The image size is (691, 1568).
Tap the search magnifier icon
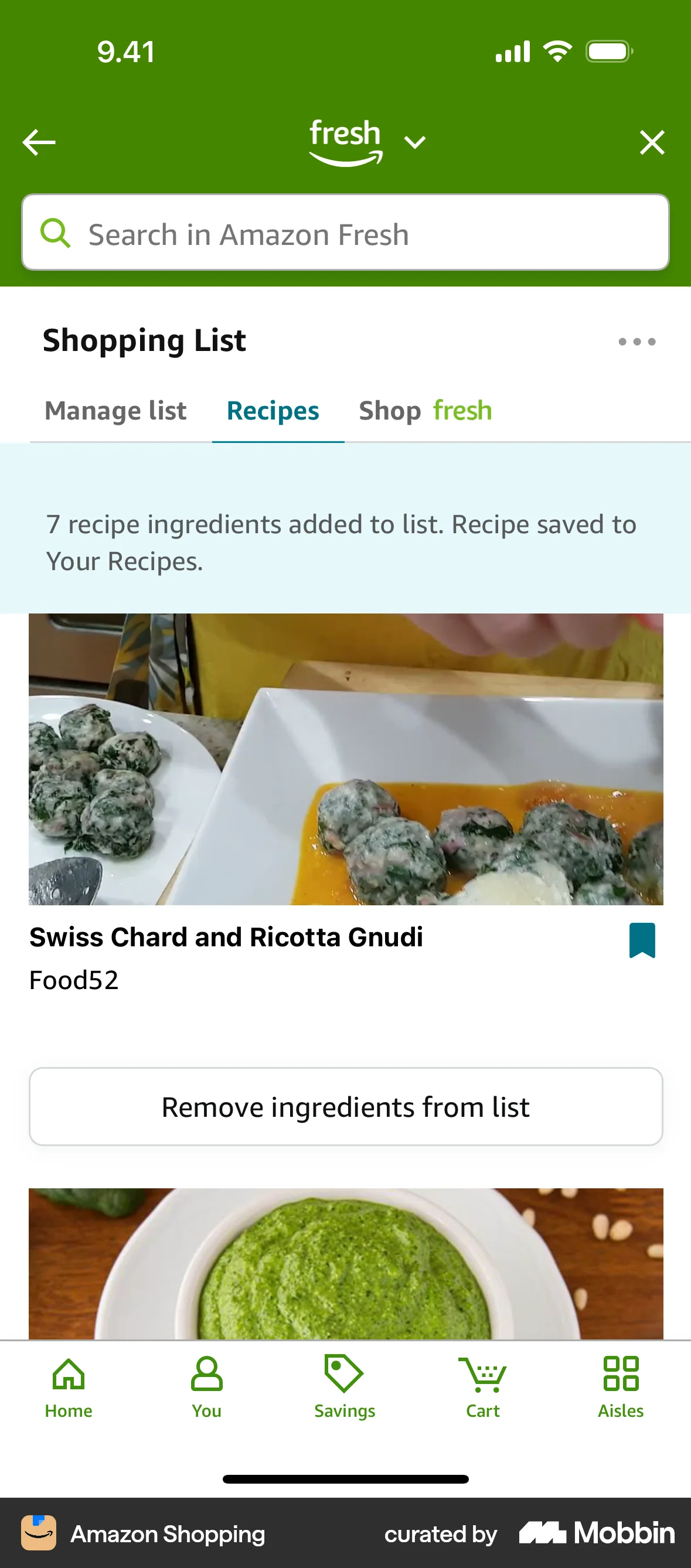[x=56, y=233]
